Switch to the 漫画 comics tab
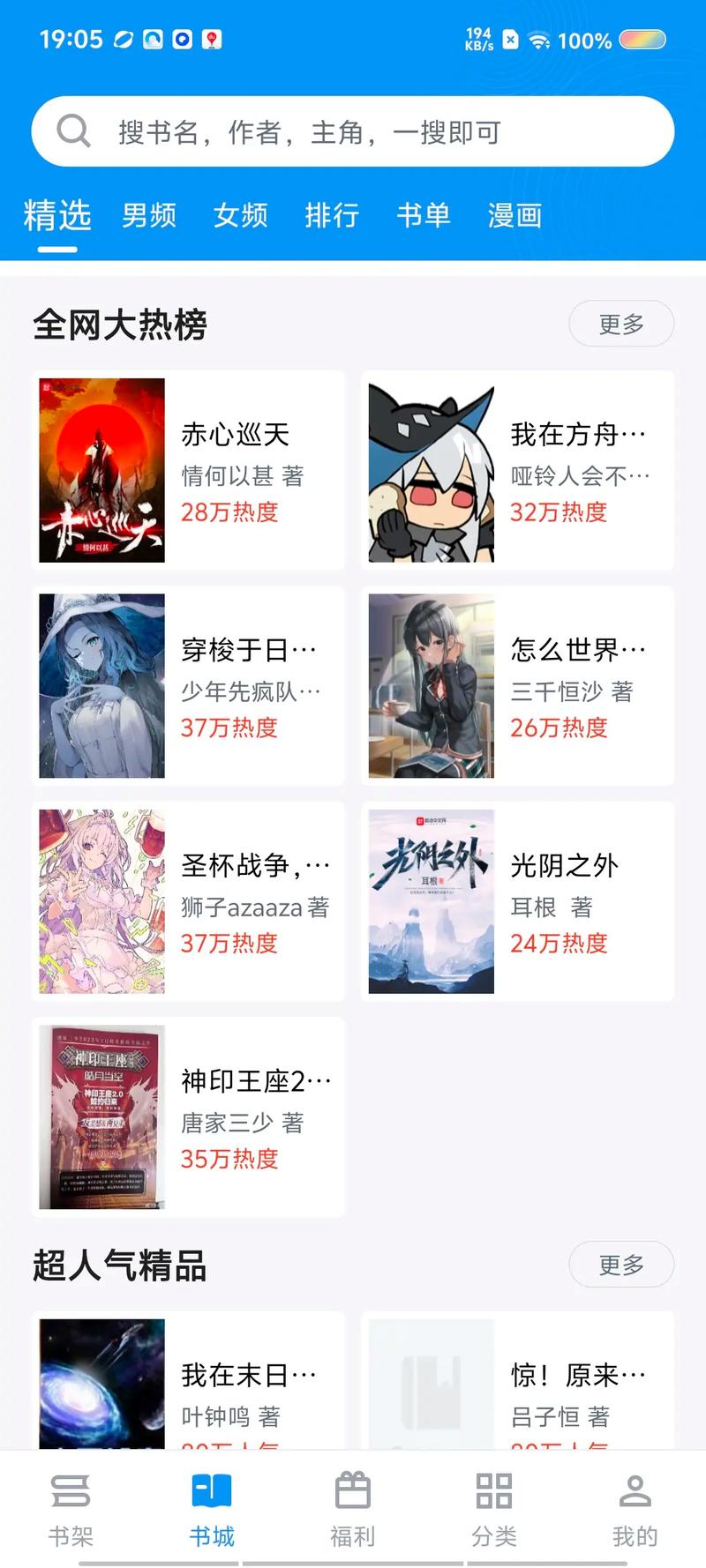The height and width of the screenshot is (1568, 706). point(514,214)
